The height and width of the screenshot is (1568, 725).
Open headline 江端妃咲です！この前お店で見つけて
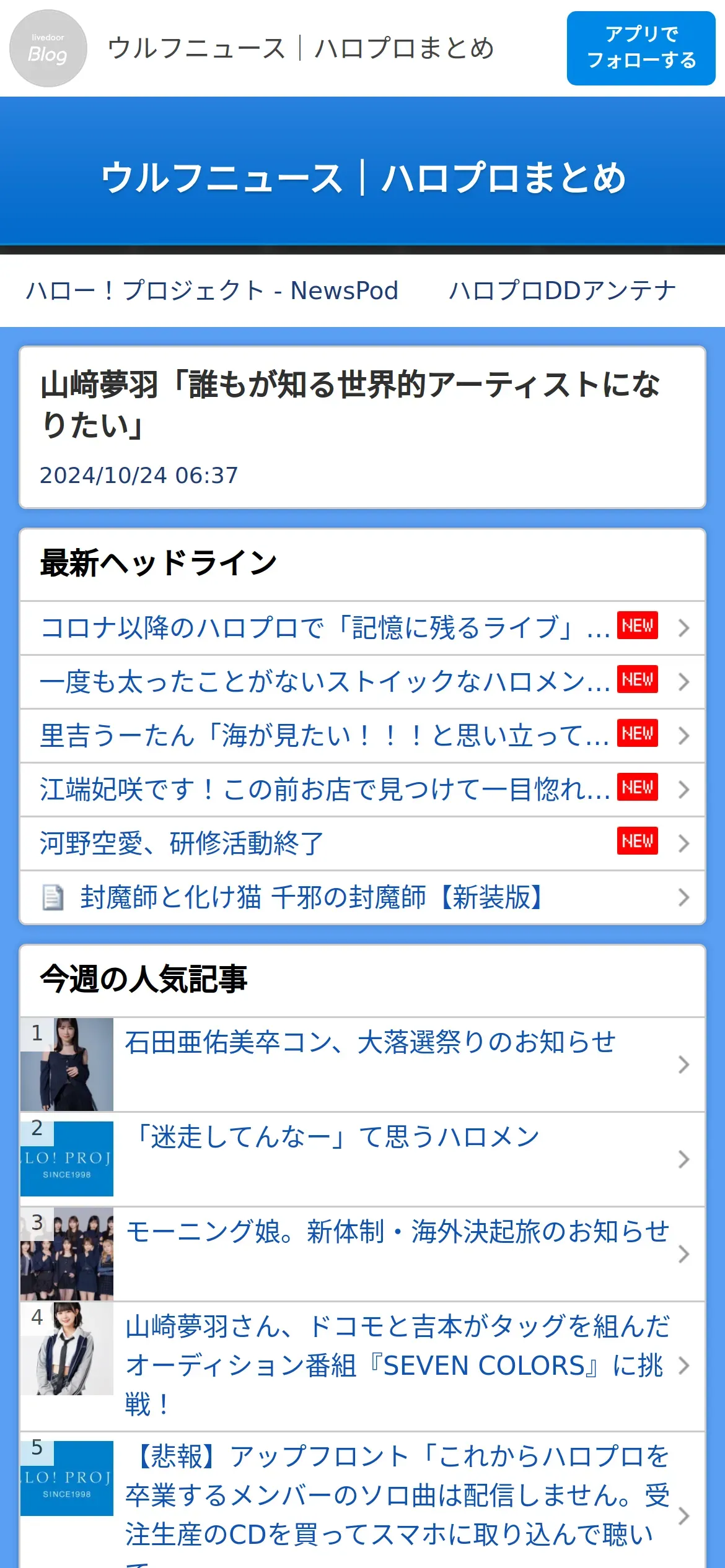(x=362, y=790)
